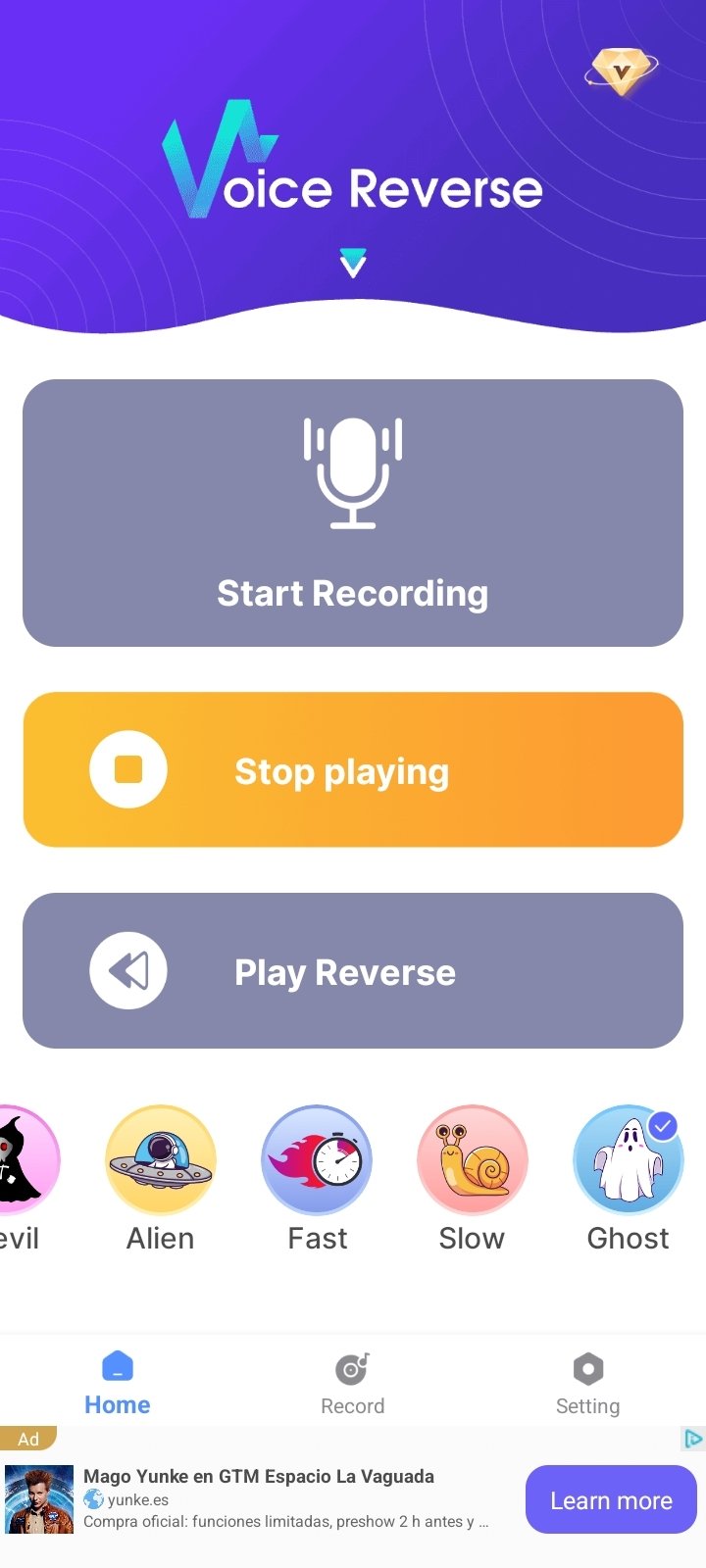The height and width of the screenshot is (1568, 706).
Task: Open the premium diamond icon
Action: click(x=622, y=72)
